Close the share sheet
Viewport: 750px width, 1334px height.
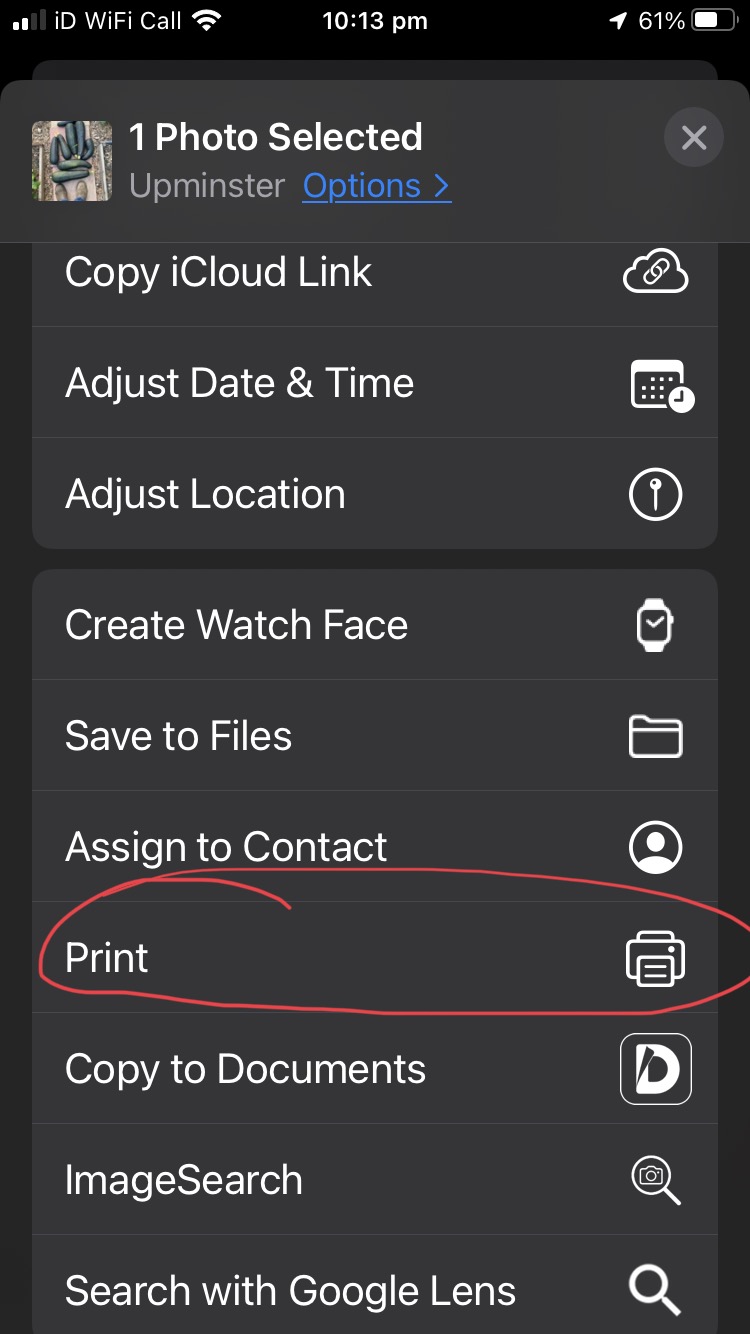tap(693, 138)
